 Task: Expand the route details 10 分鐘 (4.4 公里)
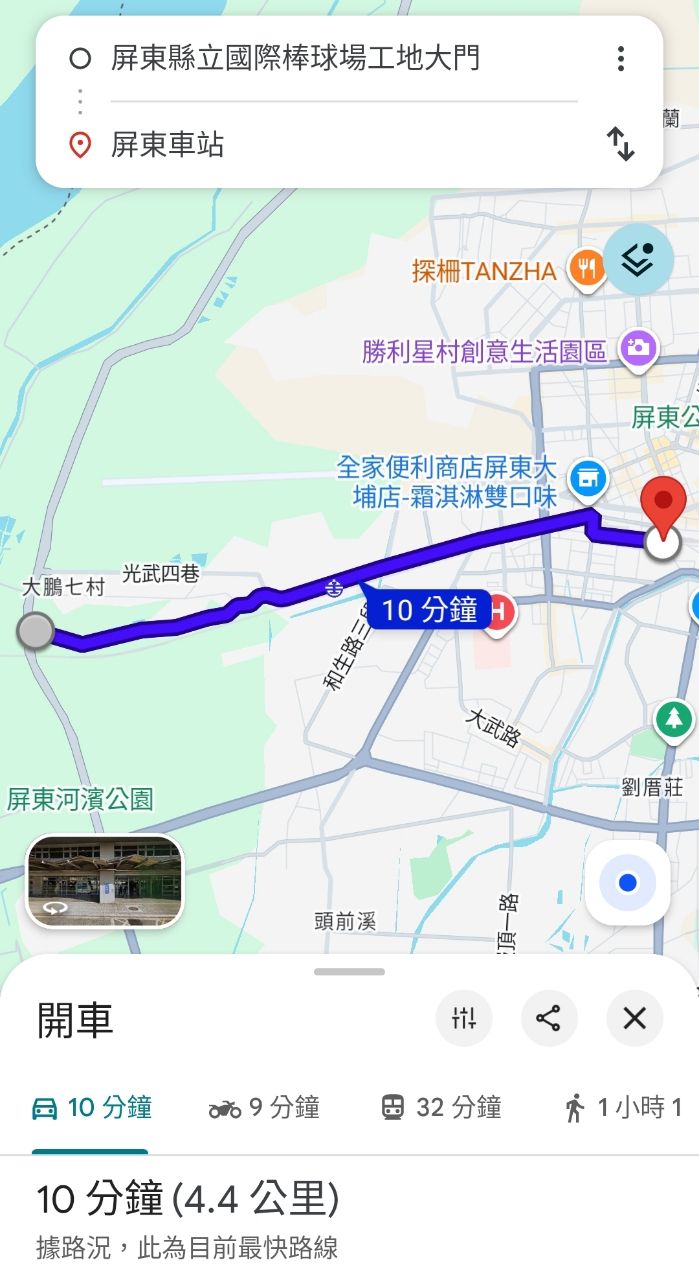(188, 1199)
